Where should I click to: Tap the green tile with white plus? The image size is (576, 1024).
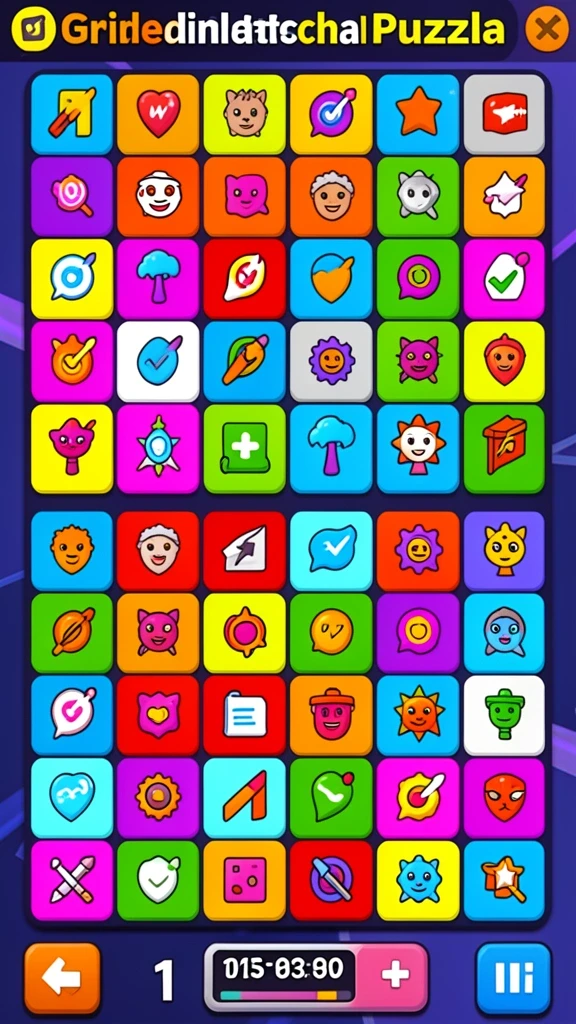(245, 449)
